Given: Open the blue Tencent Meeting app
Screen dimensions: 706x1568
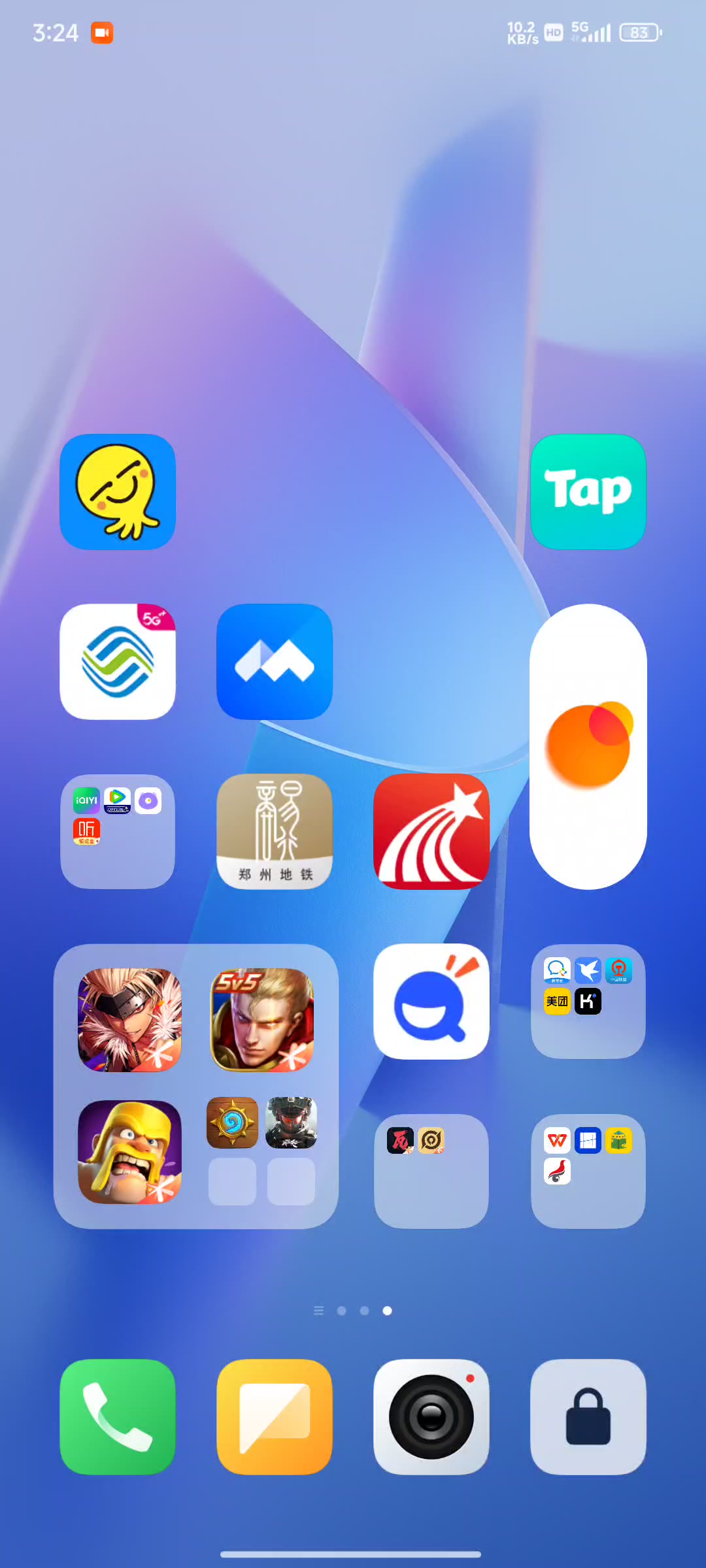Looking at the screenshot, I should [x=275, y=662].
